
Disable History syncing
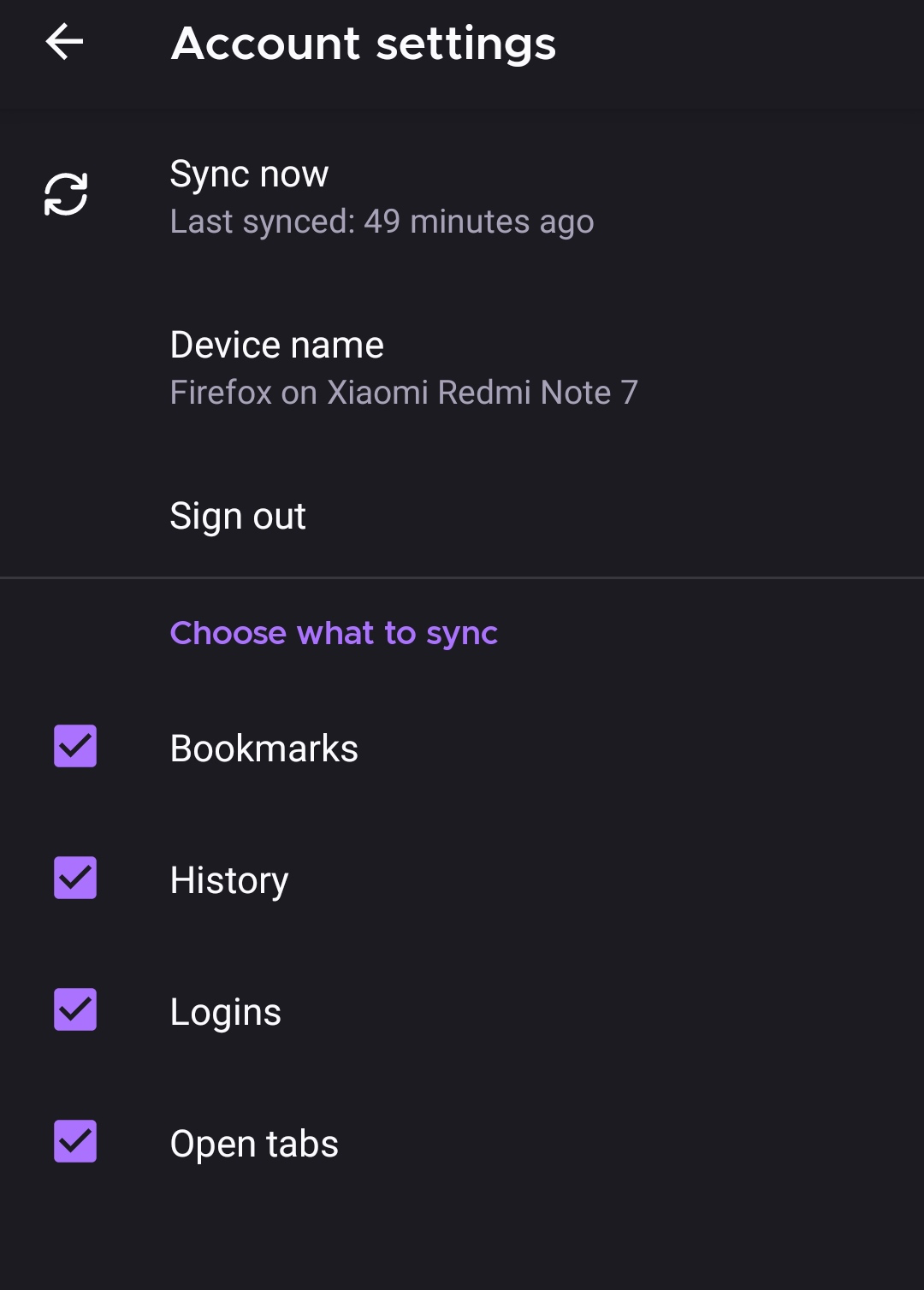[75, 878]
